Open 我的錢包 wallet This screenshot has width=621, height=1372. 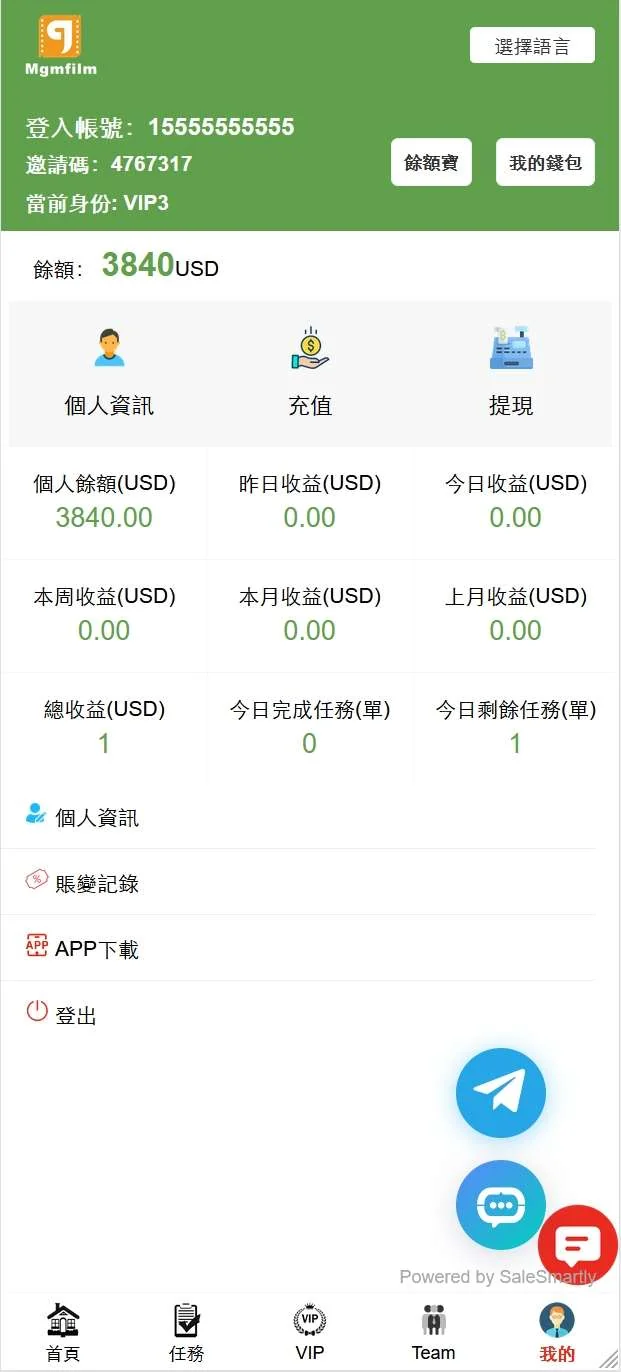(545, 162)
